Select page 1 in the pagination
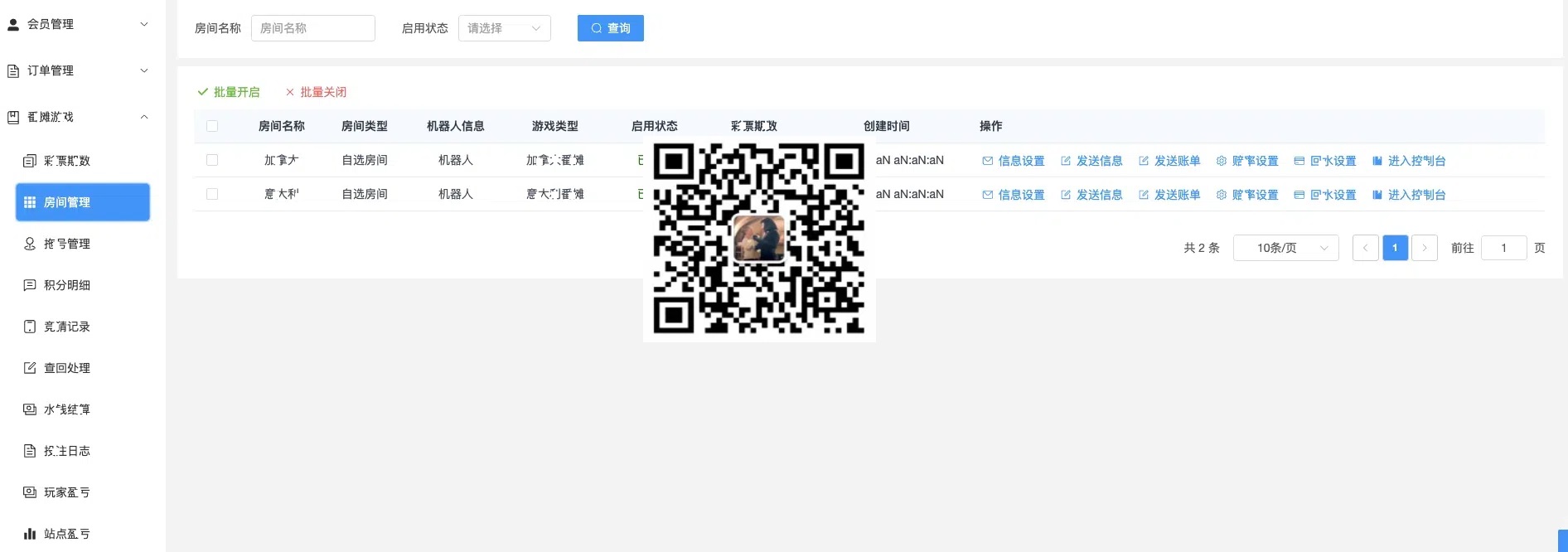1568x552 pixels. pyautogui.click(x=1395, y=248)
